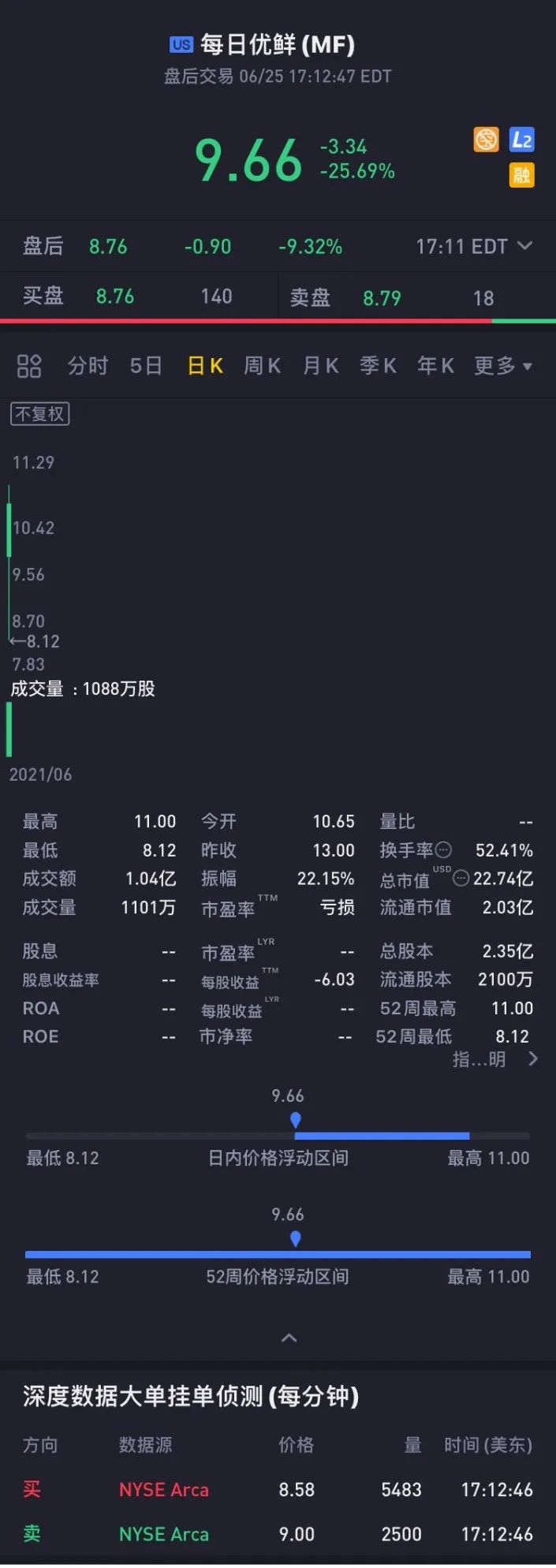This screenshot has width=556, height=1568.
Task: Select the 5日 chart tab
Action: pos(146,366)
